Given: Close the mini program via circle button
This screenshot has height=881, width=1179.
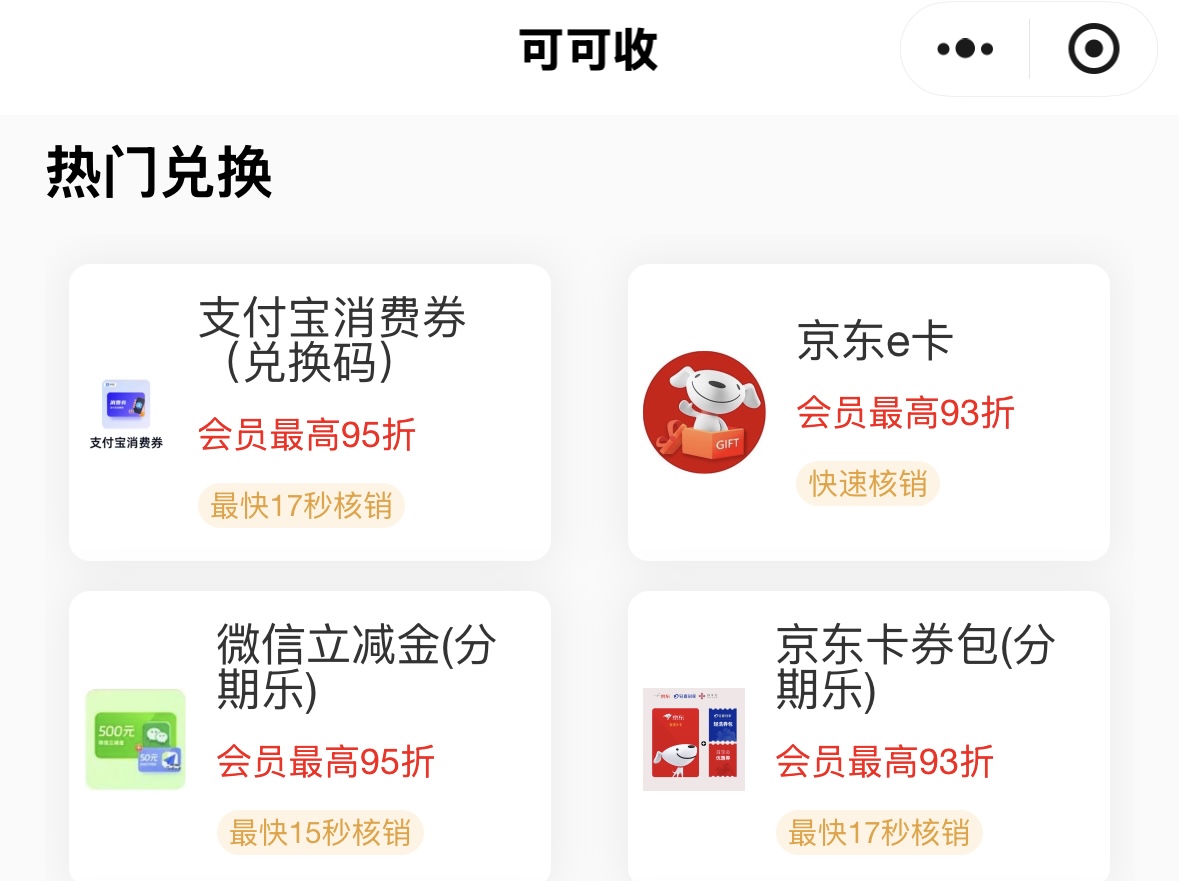Looking at the screenshot, I should tap(1093, 49).
